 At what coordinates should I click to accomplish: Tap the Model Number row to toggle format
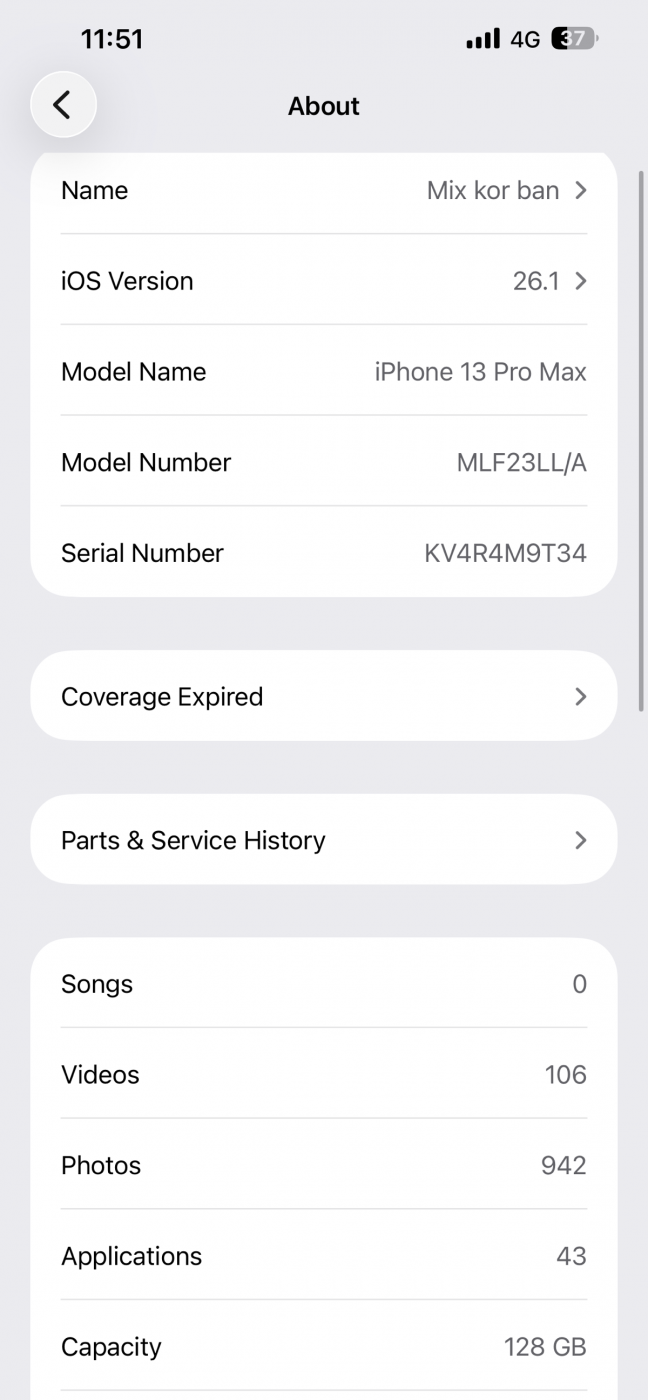pos(323,462)
